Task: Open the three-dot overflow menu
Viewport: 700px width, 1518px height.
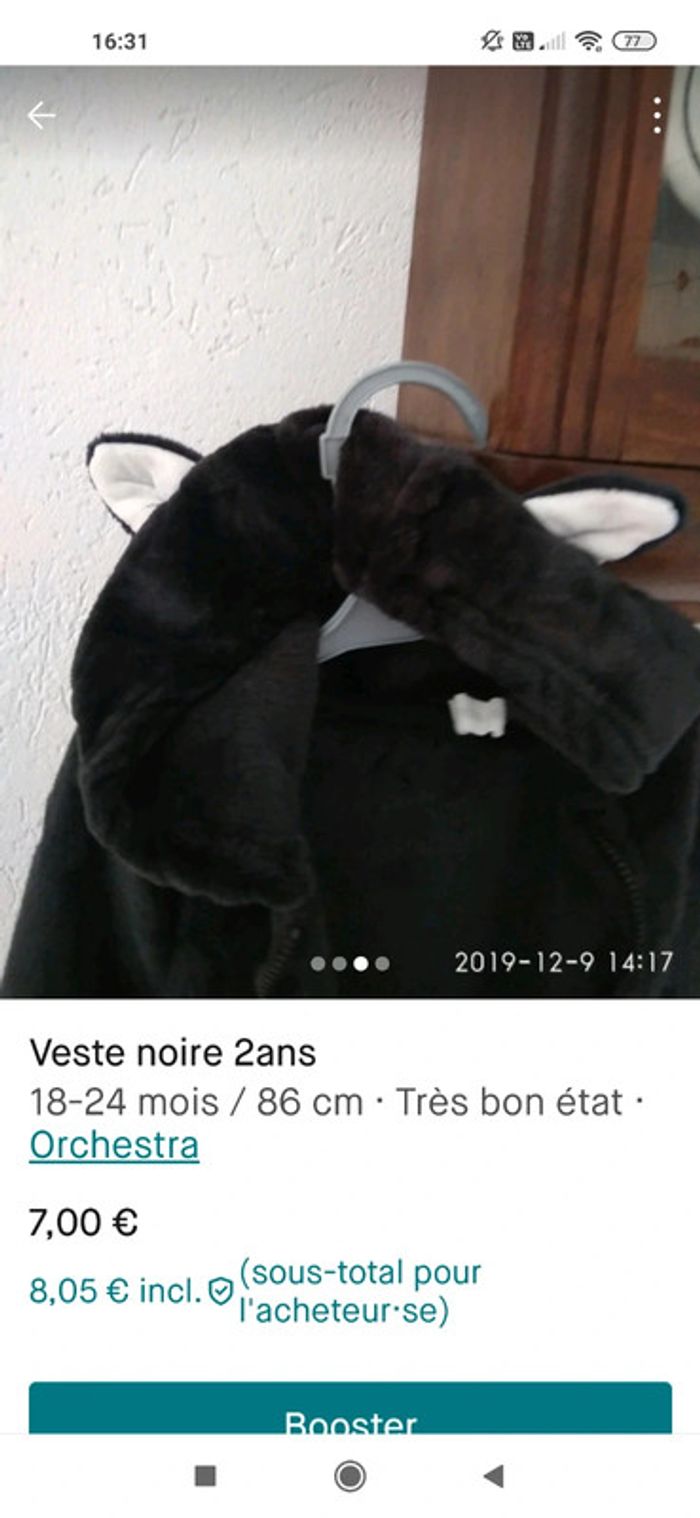Action: click(x=657, y=116)
